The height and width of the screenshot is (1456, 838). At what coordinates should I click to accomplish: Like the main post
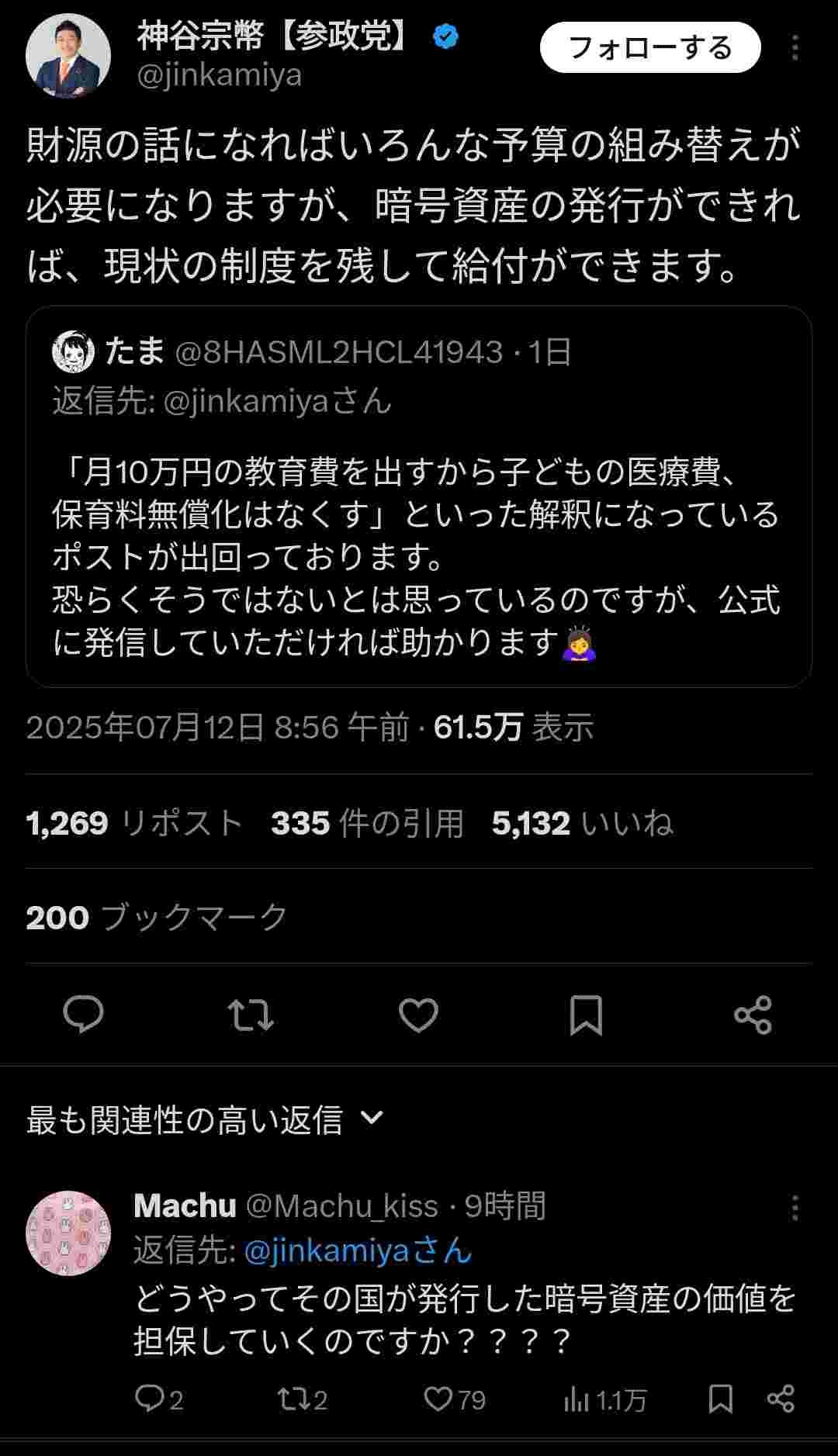[418, 1015]
